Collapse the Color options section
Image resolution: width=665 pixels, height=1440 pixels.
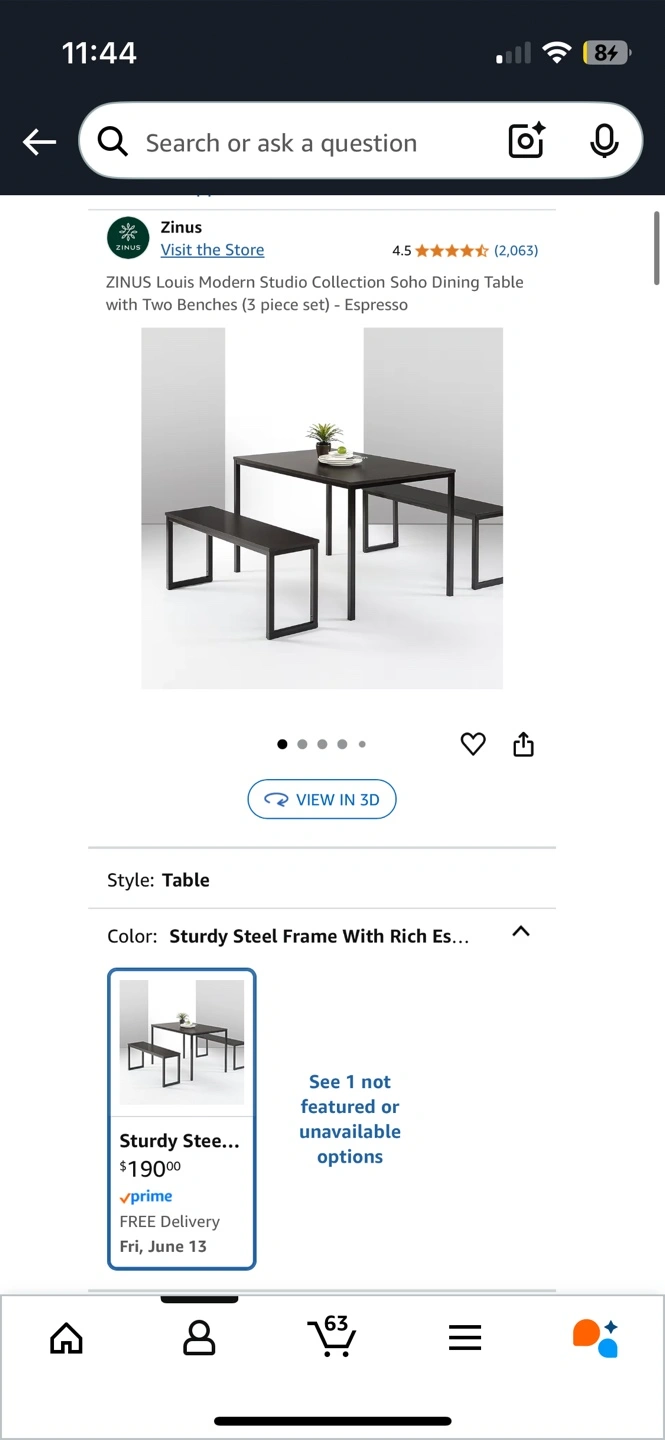(x=521, y=931)
